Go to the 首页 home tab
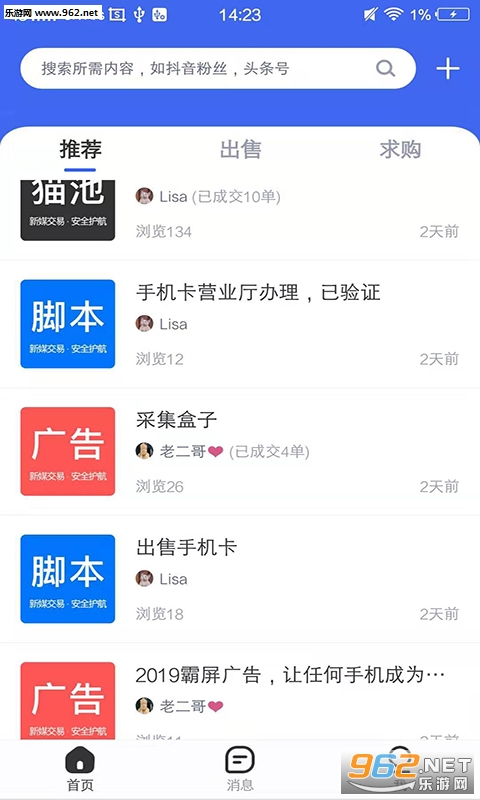 (x=80, y=769)
